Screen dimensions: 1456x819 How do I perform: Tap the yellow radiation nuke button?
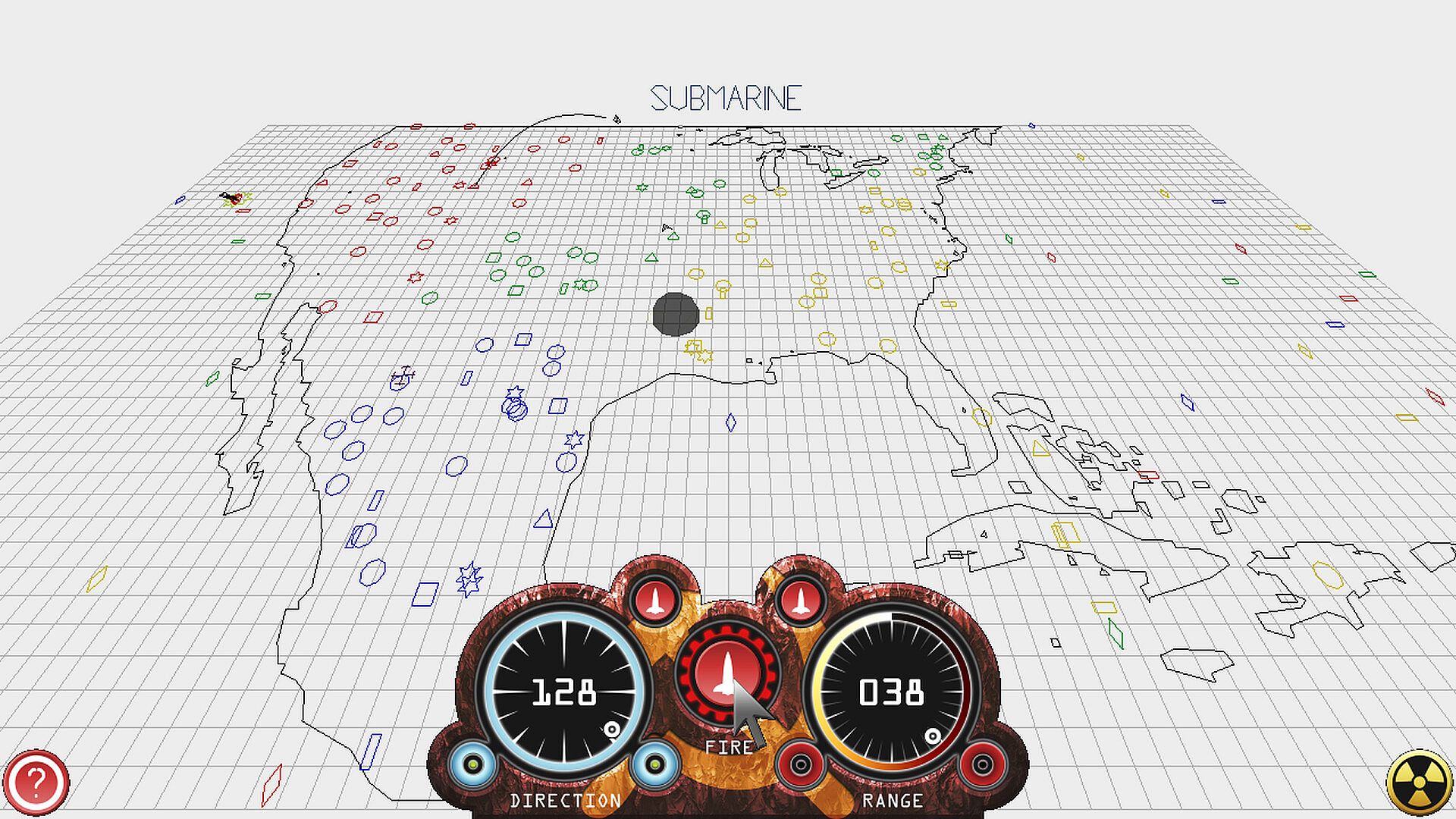(x=1420, y=783)
